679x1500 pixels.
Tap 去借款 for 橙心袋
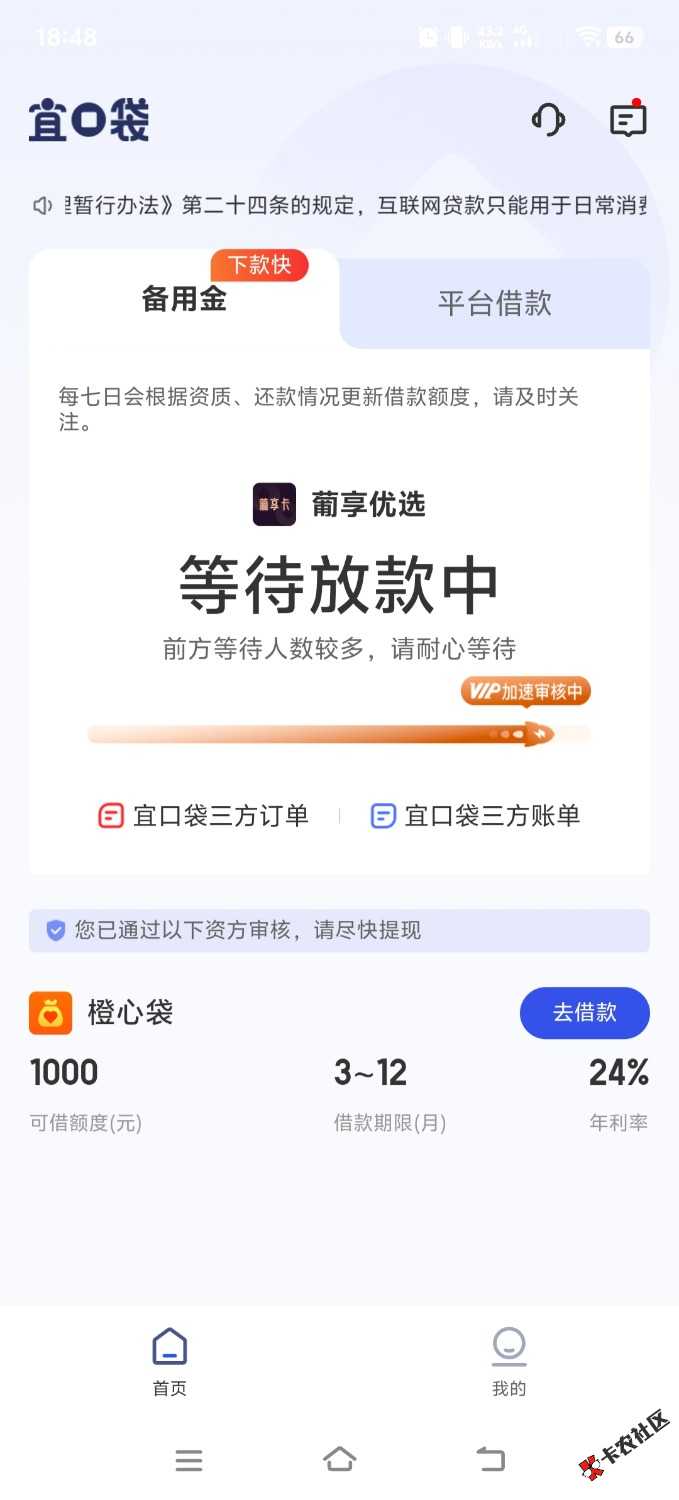pyautogui.click(x=584, y=1013)
